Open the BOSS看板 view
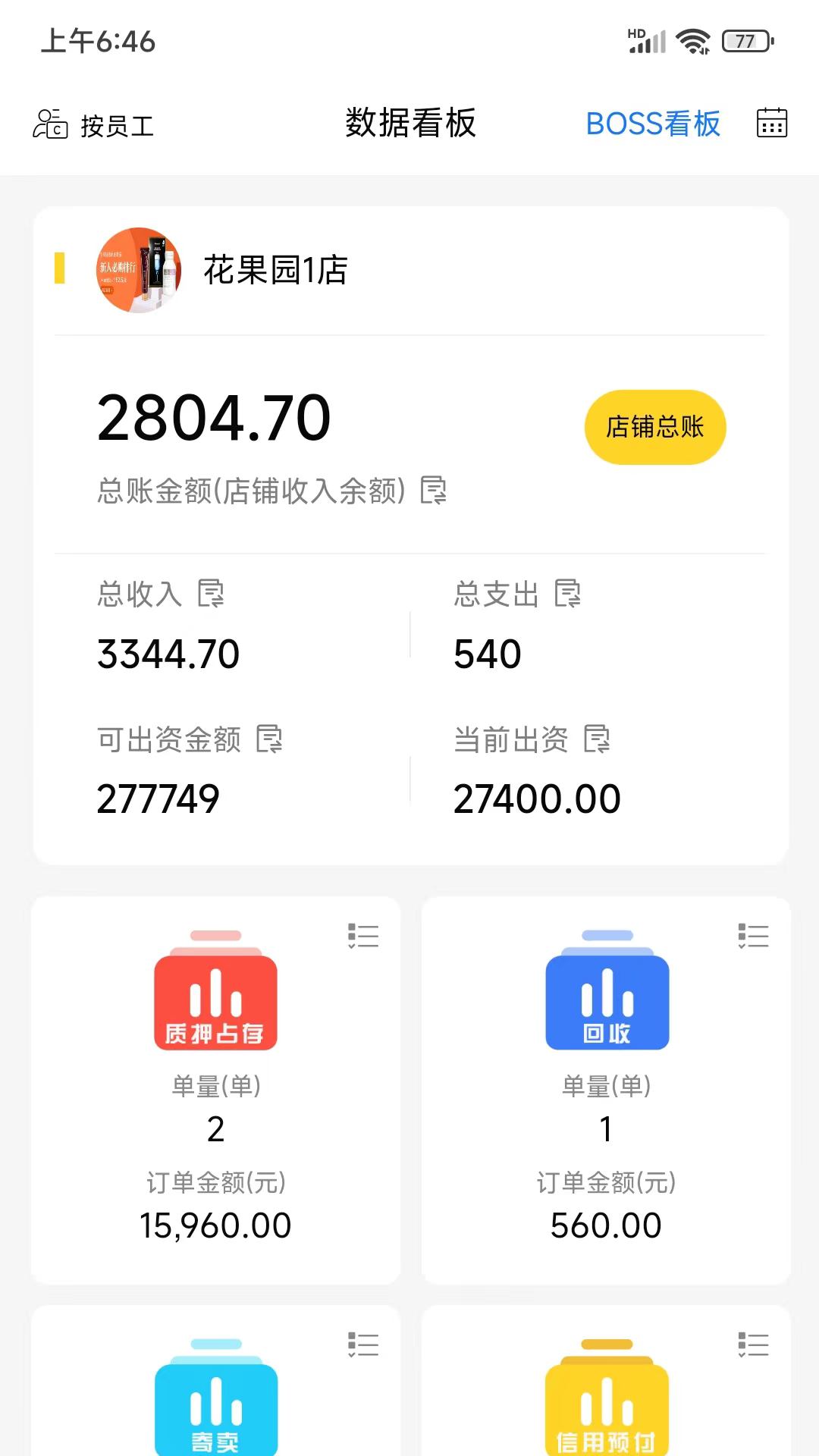This screenshot has height=1456, width=819. (x=653, y=124)
